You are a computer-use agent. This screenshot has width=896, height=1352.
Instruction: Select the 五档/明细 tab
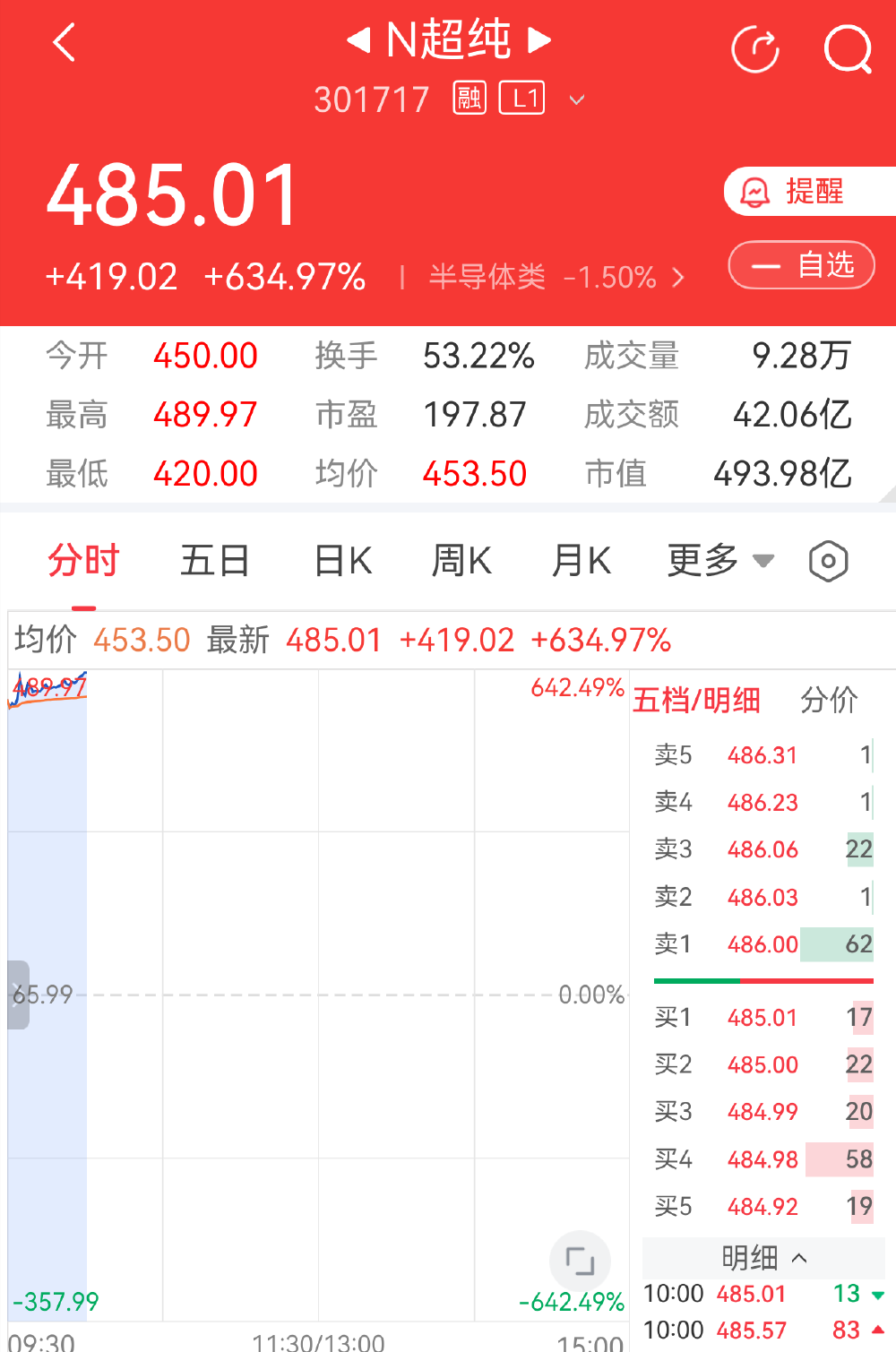tap(696, 700)
